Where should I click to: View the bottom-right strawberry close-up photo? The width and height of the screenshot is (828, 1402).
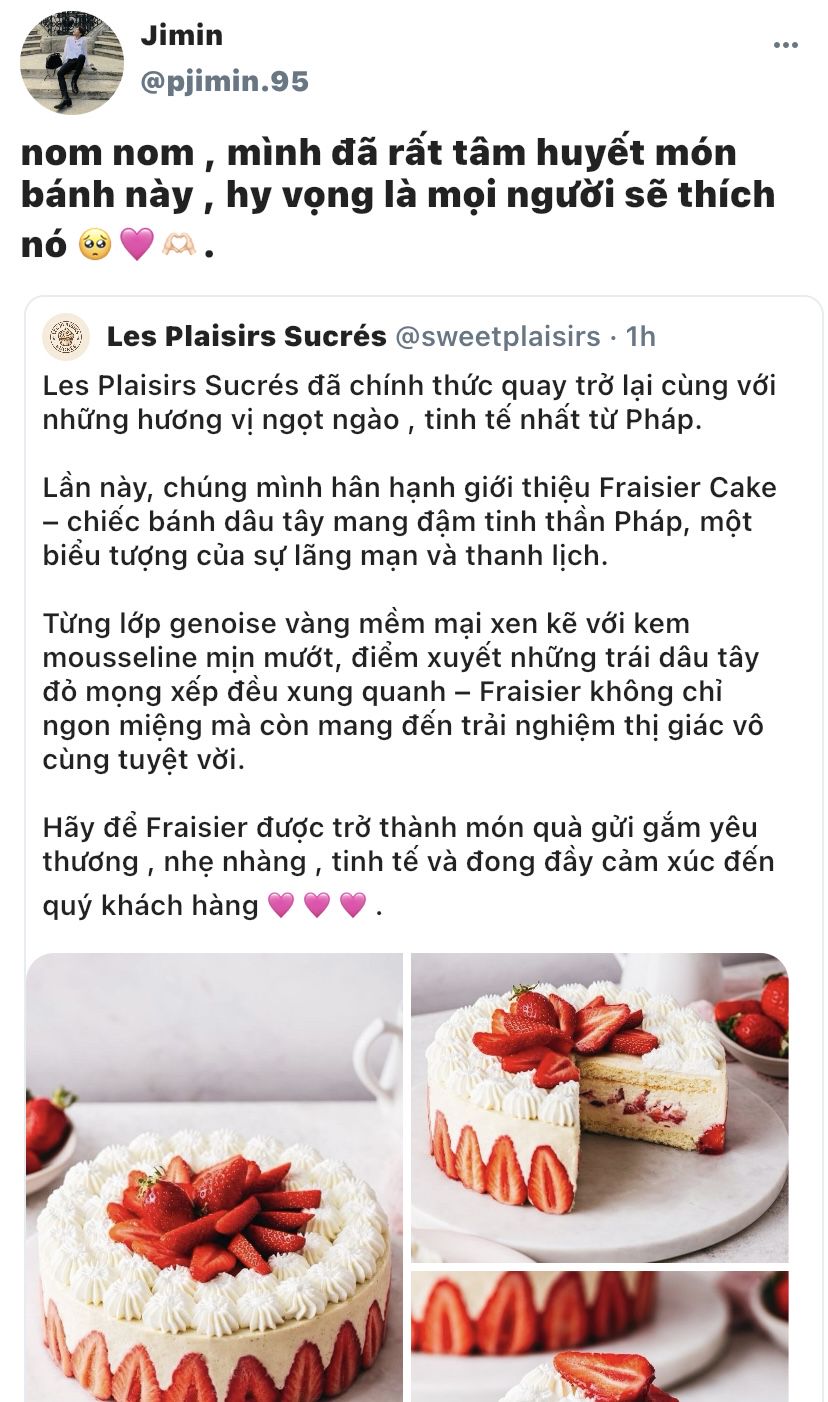600,1336
